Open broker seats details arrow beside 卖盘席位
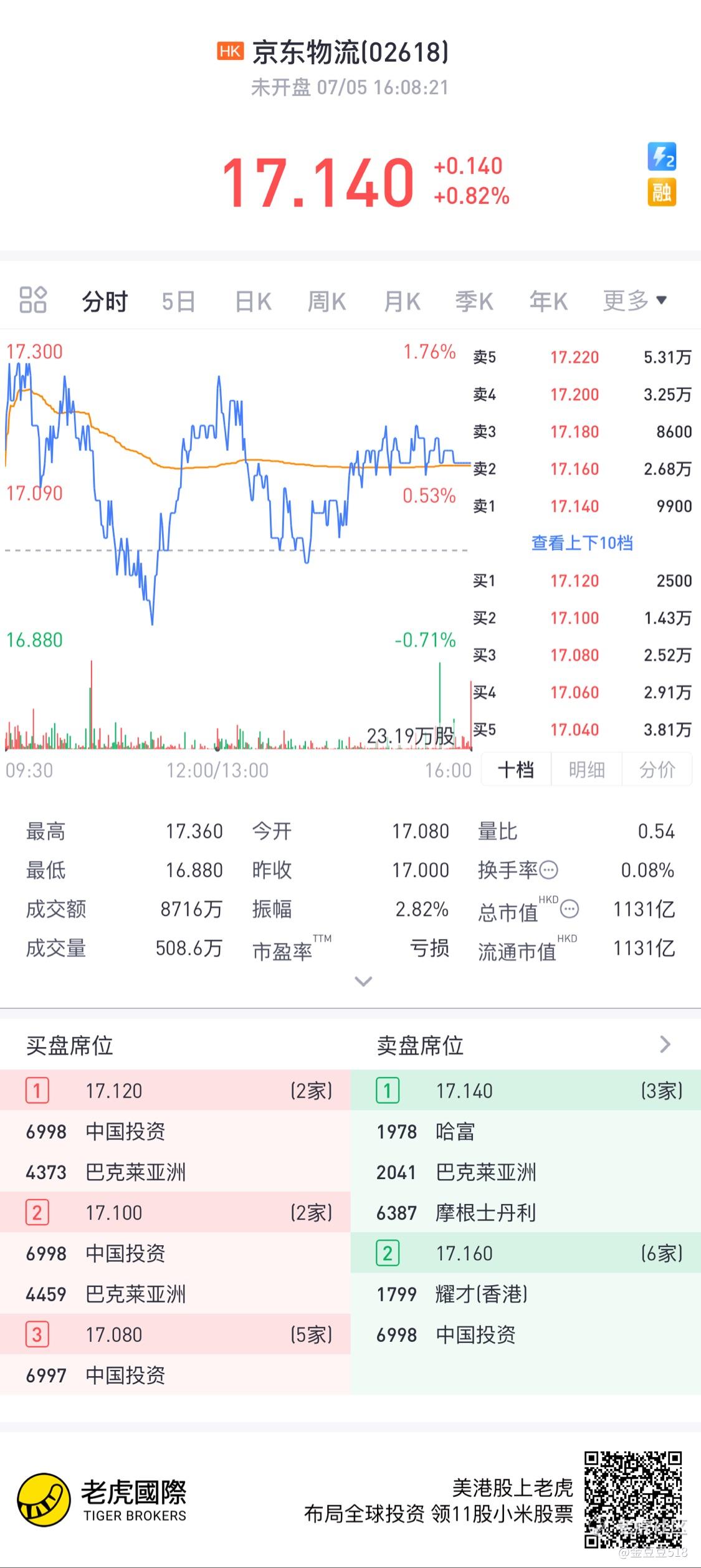The width and height of the screenshot is (701, 1568). click(665, 1044)
